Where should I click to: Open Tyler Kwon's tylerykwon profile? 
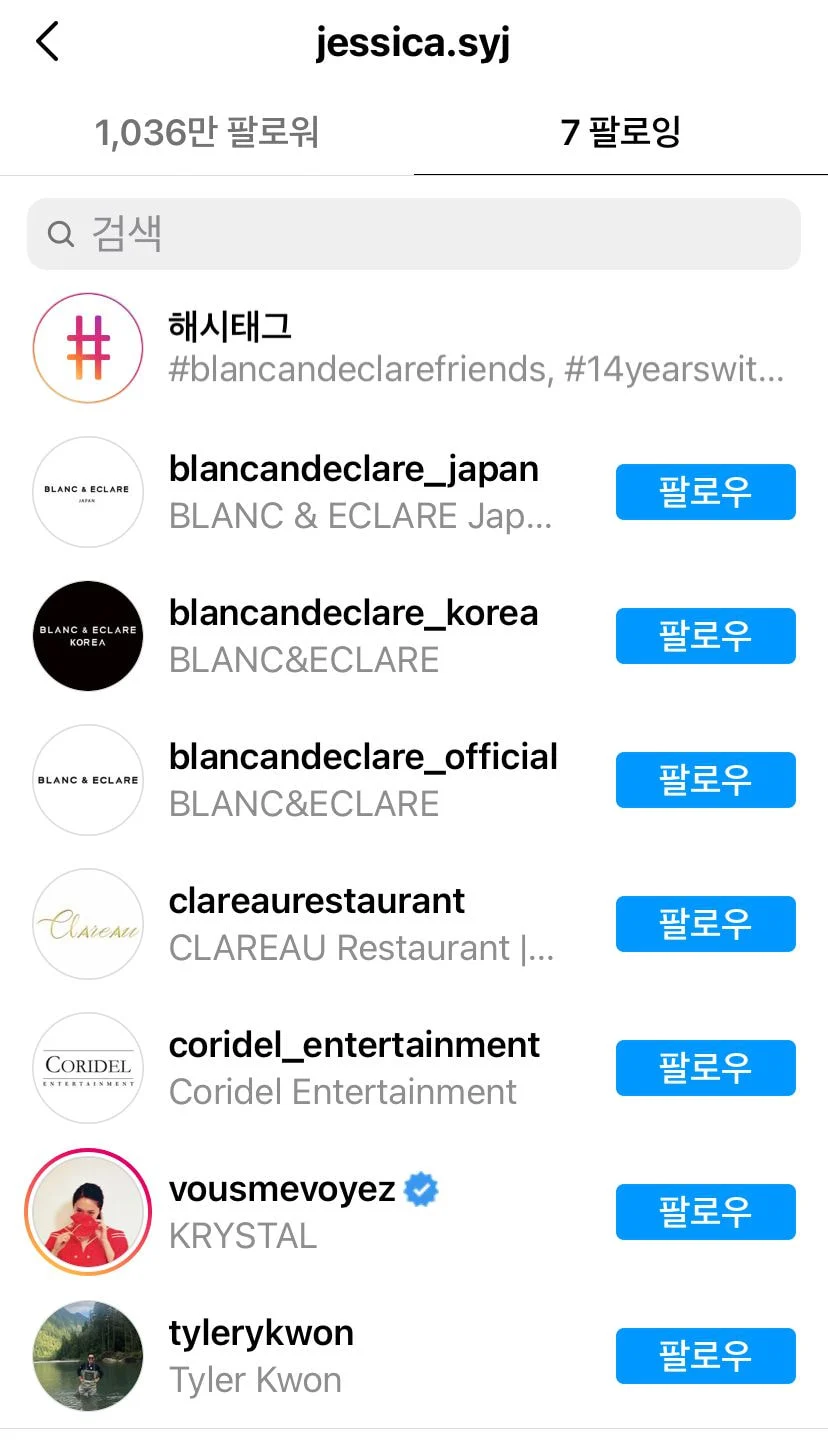(261, 1333)
